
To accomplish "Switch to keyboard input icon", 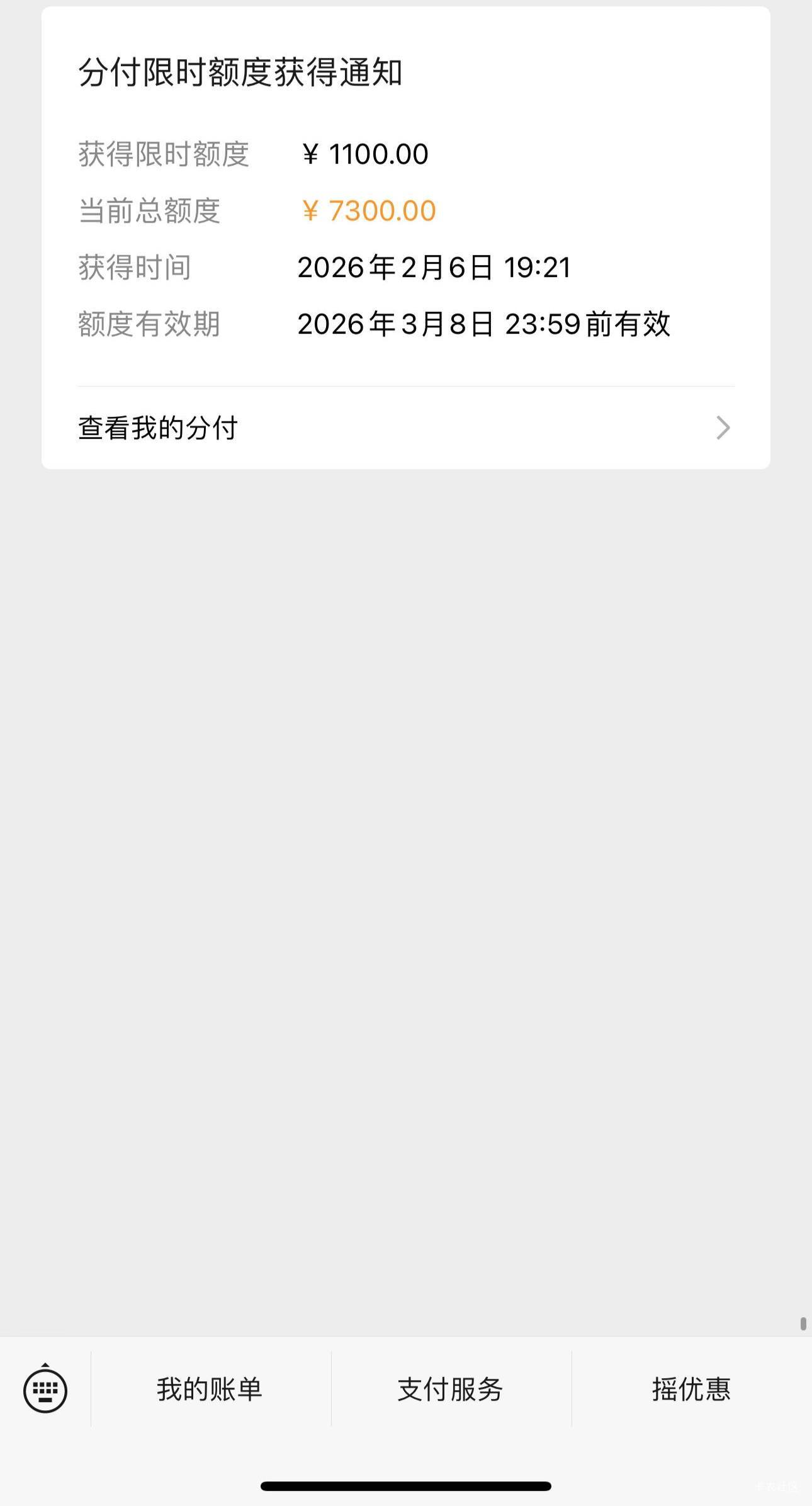I will (45, 1388).
